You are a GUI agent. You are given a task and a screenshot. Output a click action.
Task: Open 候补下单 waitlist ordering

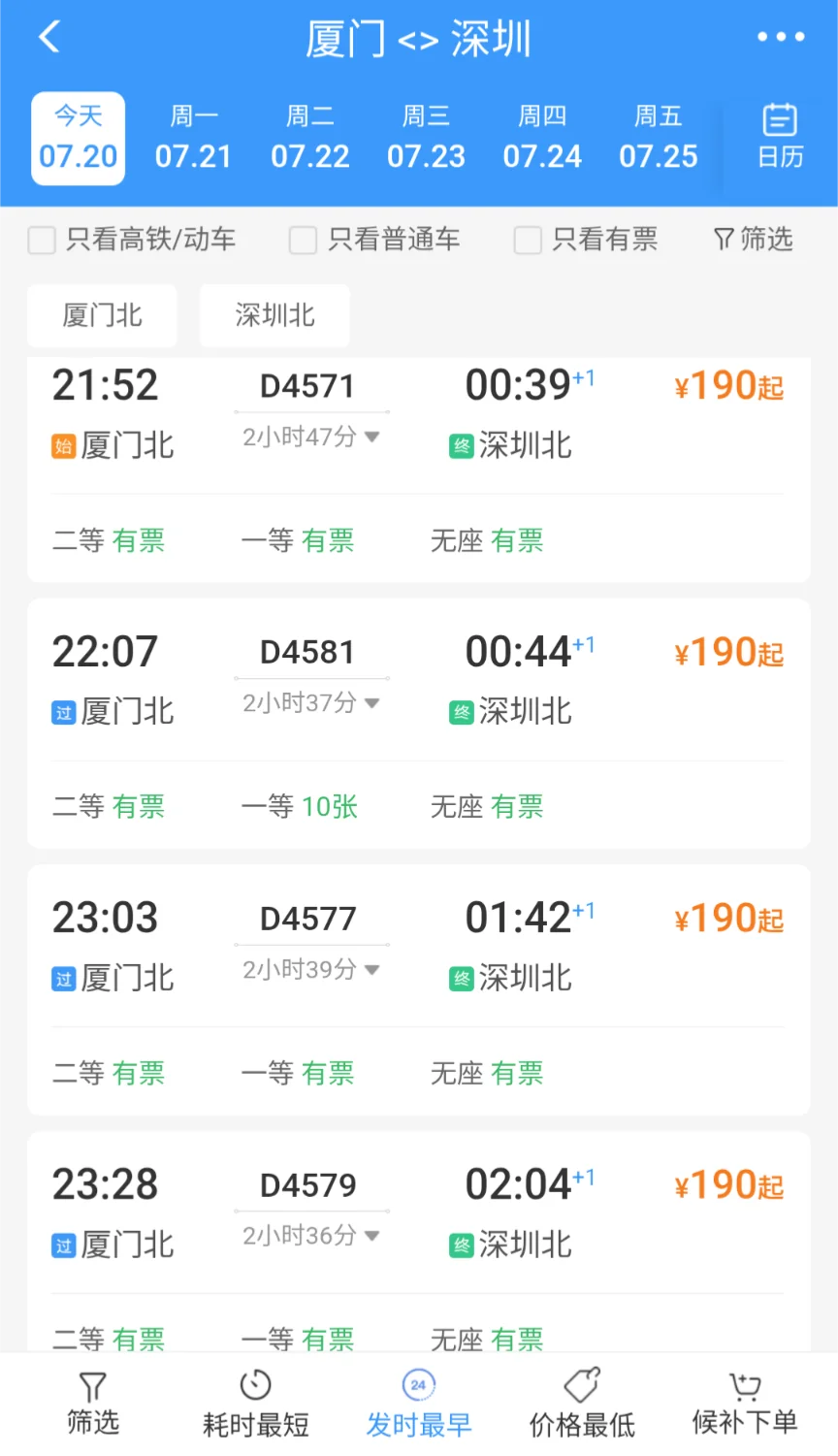pos(744,1404)
